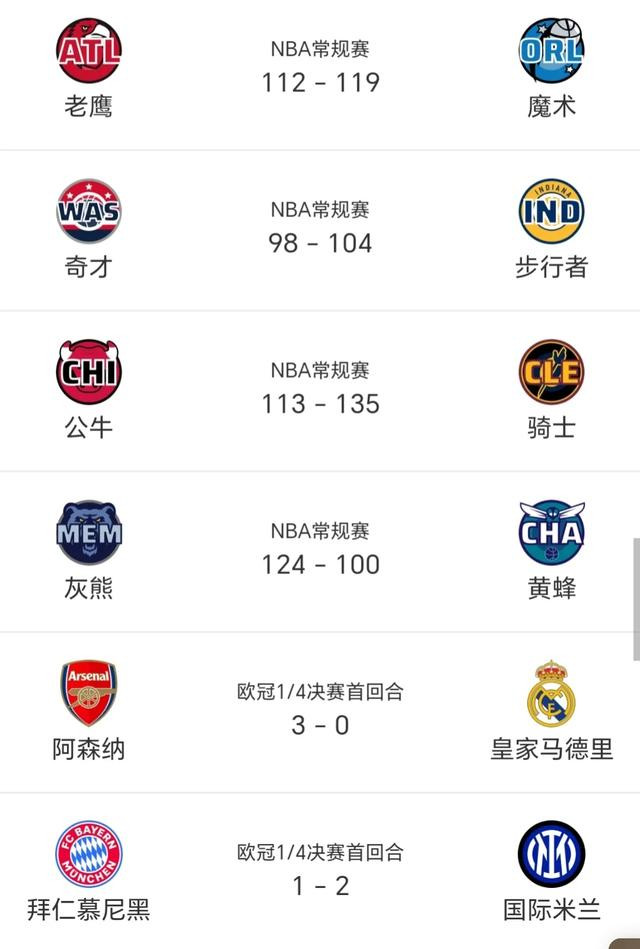
Task: Open the 公牛 vs 骑士 game row
Action: tap(320, 391)
